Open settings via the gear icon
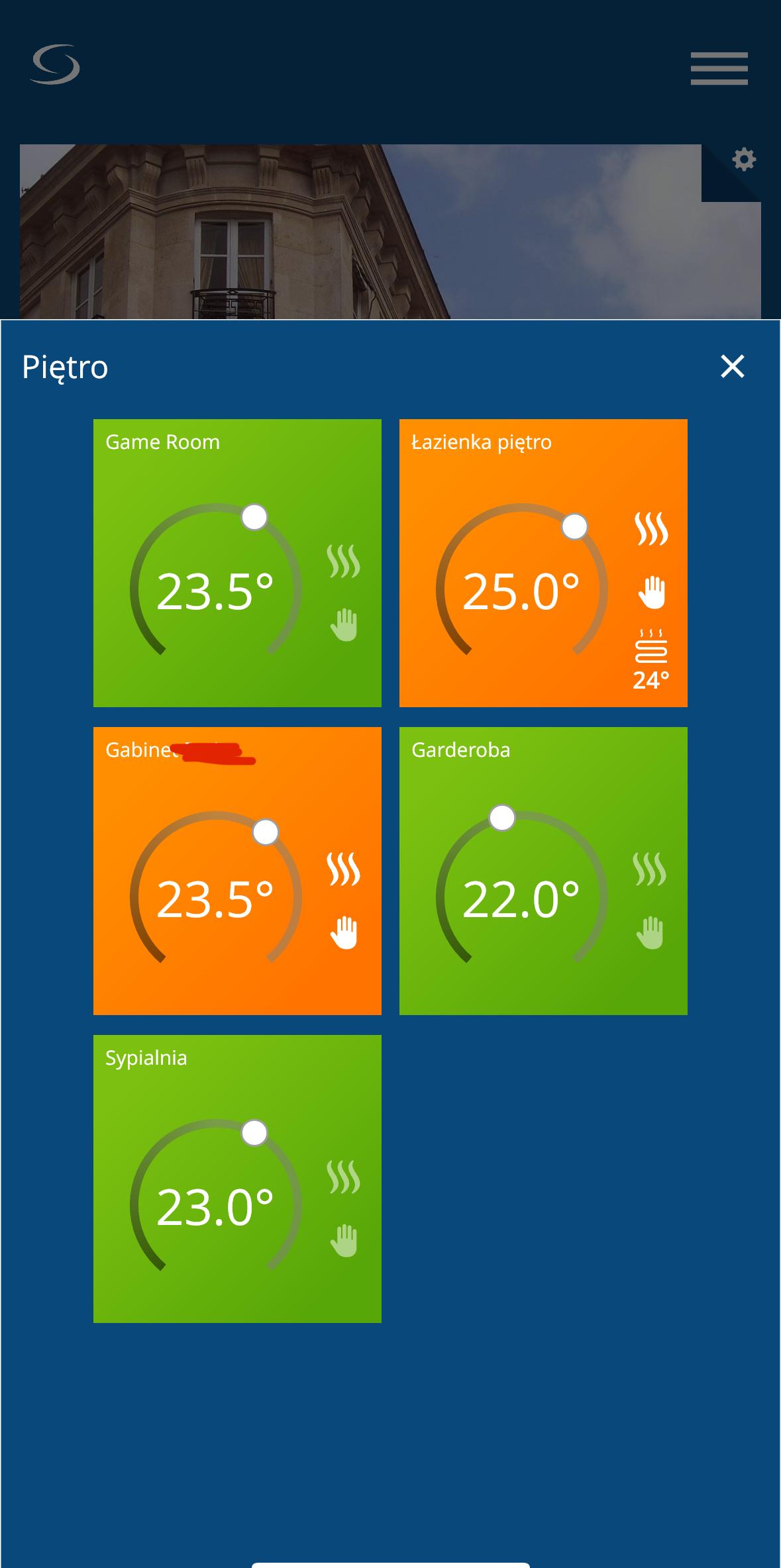The width and height of the screenshot is (781, 1568). pyautogui.click(x=744, y=160)
